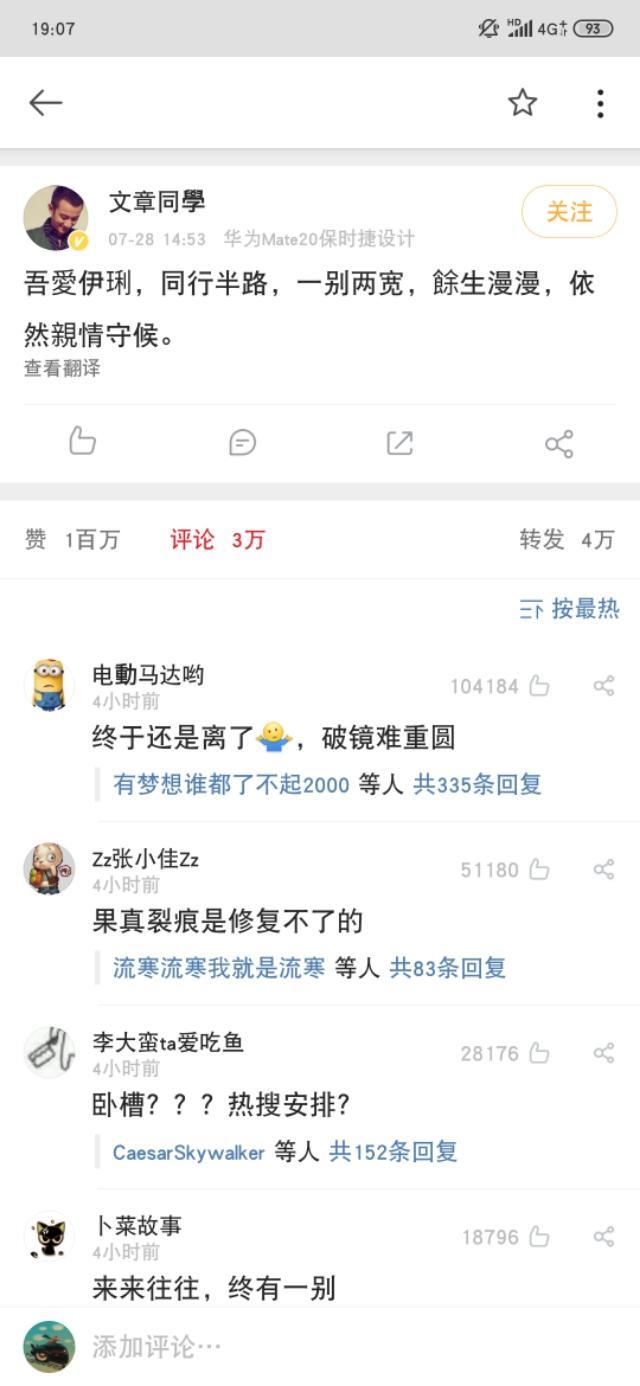Repost using the forward icon under the post

click(x=400, y=442)
